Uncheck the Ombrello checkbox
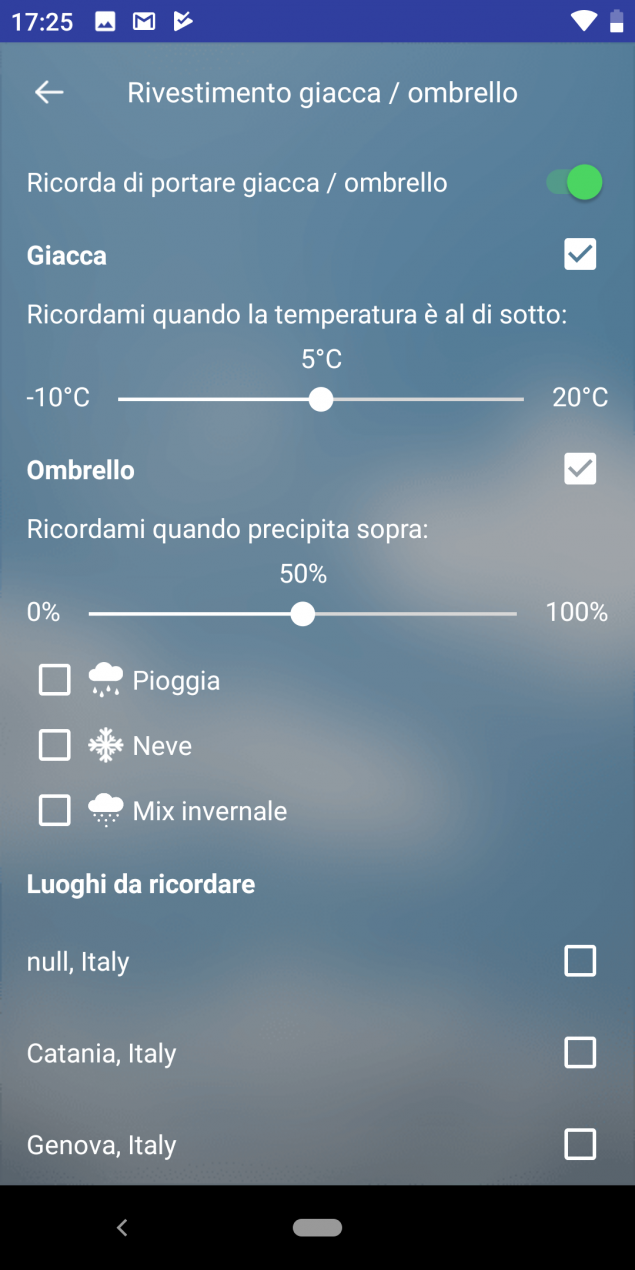 pyautogui.click(x=580, y=468)
